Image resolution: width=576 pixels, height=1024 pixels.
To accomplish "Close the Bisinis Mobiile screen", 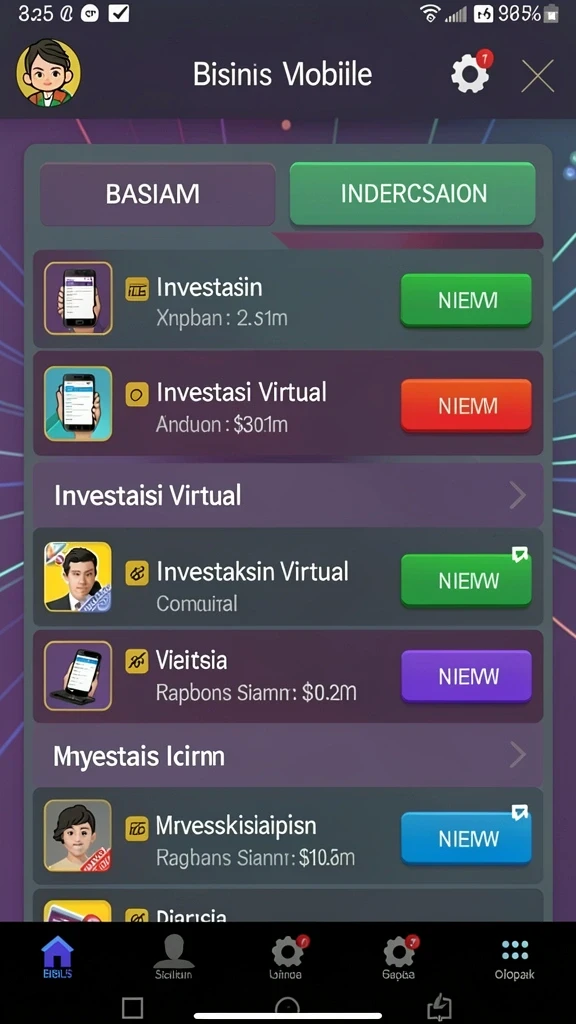I will pos(537,76).
